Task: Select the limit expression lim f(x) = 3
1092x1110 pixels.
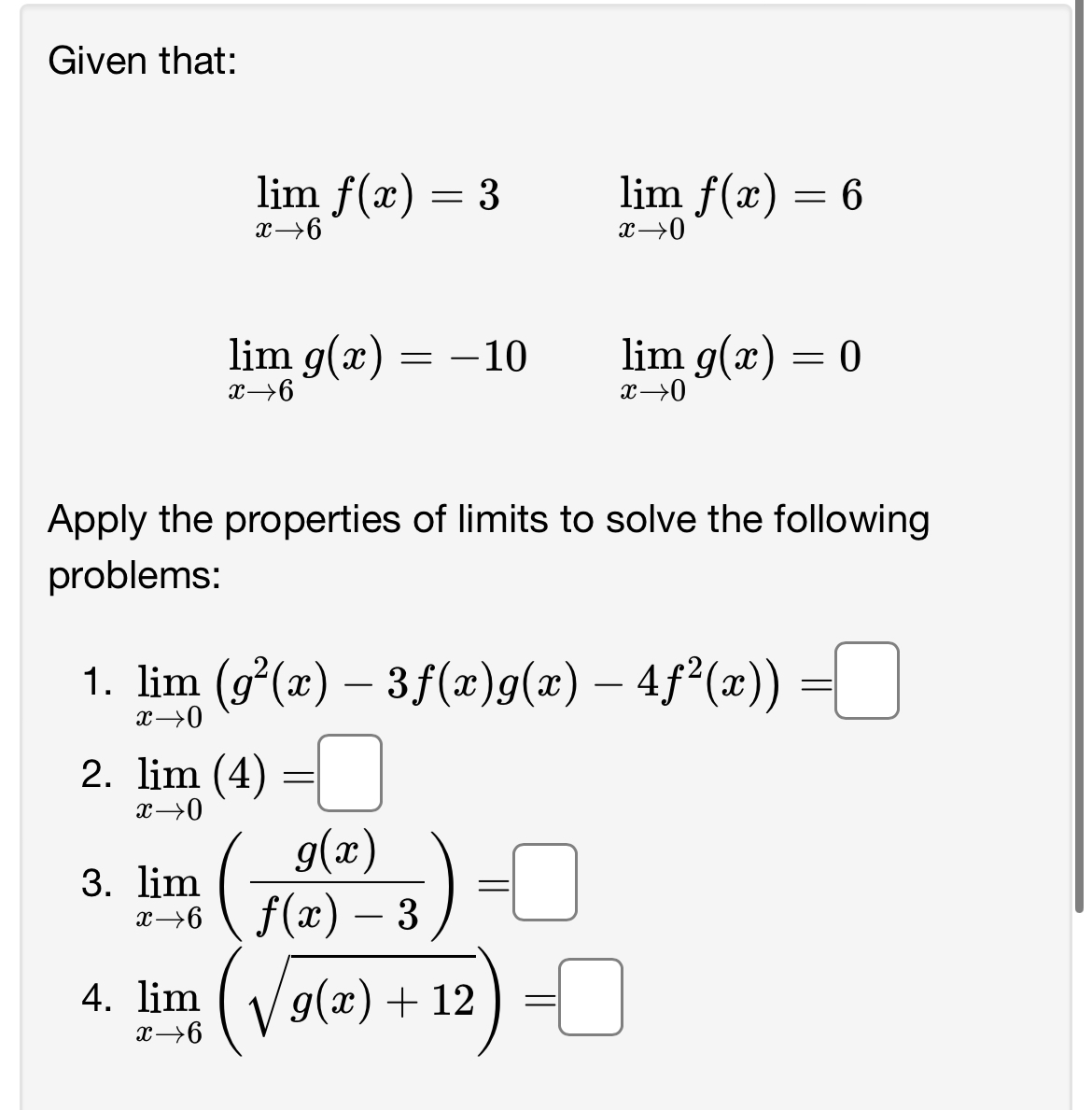Action: point(378,201)
